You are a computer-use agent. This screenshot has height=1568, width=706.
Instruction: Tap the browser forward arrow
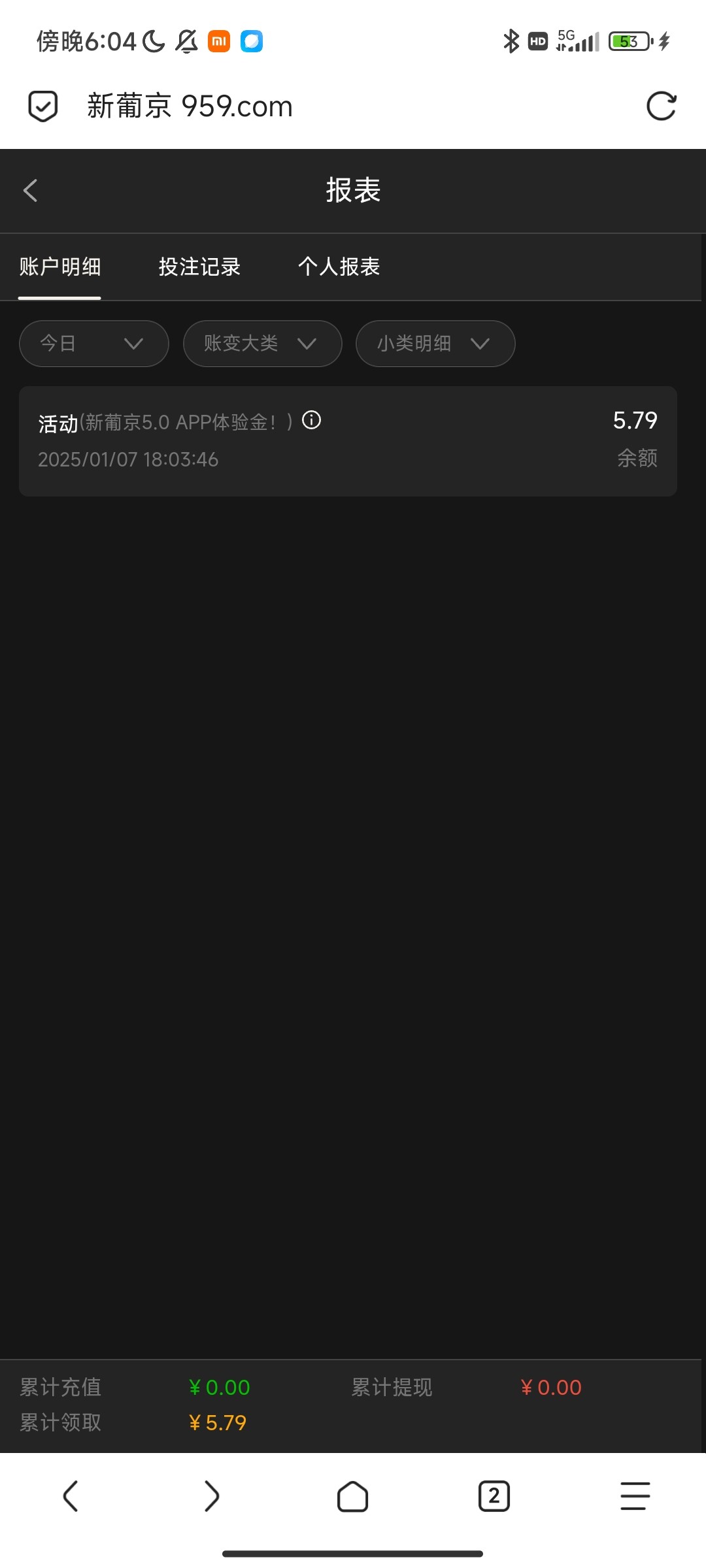(211, 1496)
